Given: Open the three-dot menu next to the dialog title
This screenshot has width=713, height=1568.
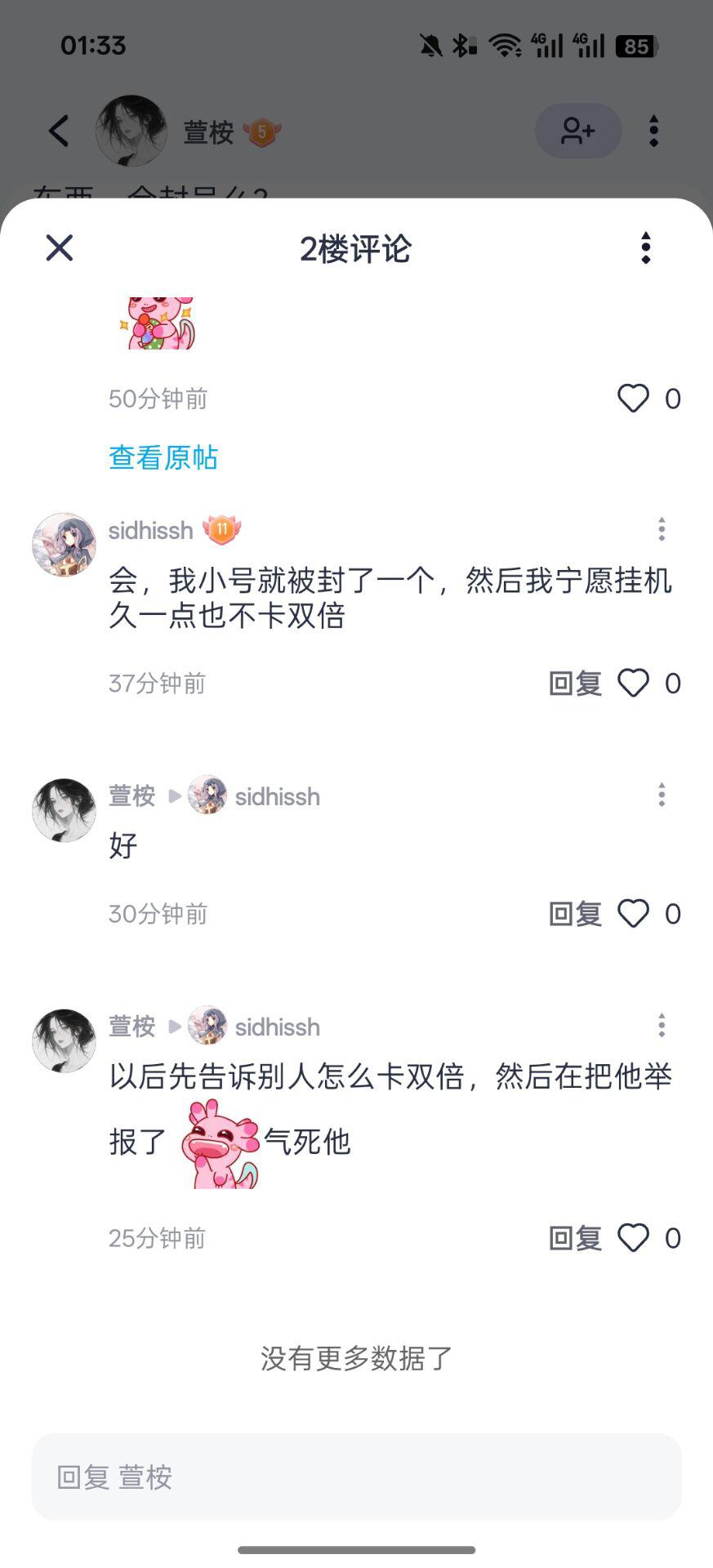Looking at the screenshot, I should click(x=646, y=247).
